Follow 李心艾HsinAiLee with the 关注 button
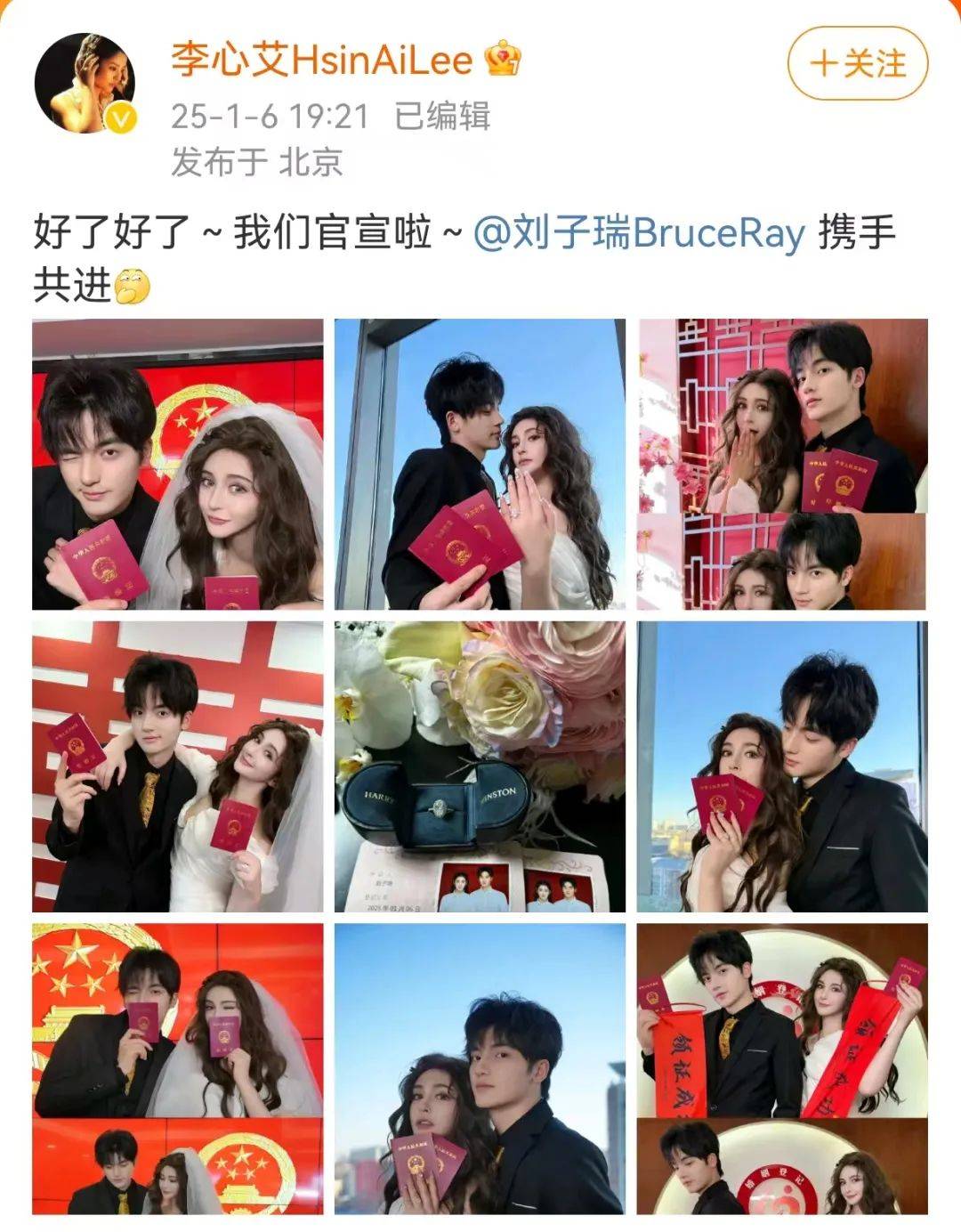Image resolution: width=961 pixels, height=1232 pixels. point(858,64)
